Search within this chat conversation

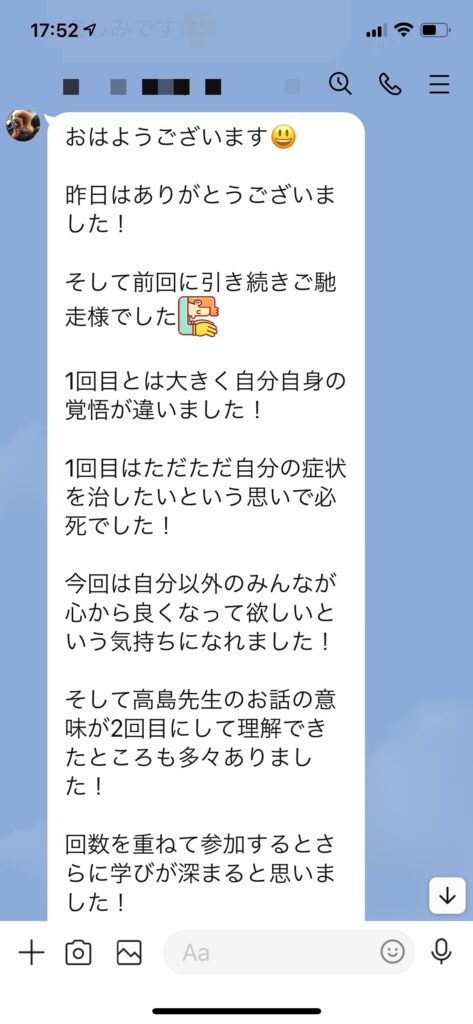tap(340, 84)
